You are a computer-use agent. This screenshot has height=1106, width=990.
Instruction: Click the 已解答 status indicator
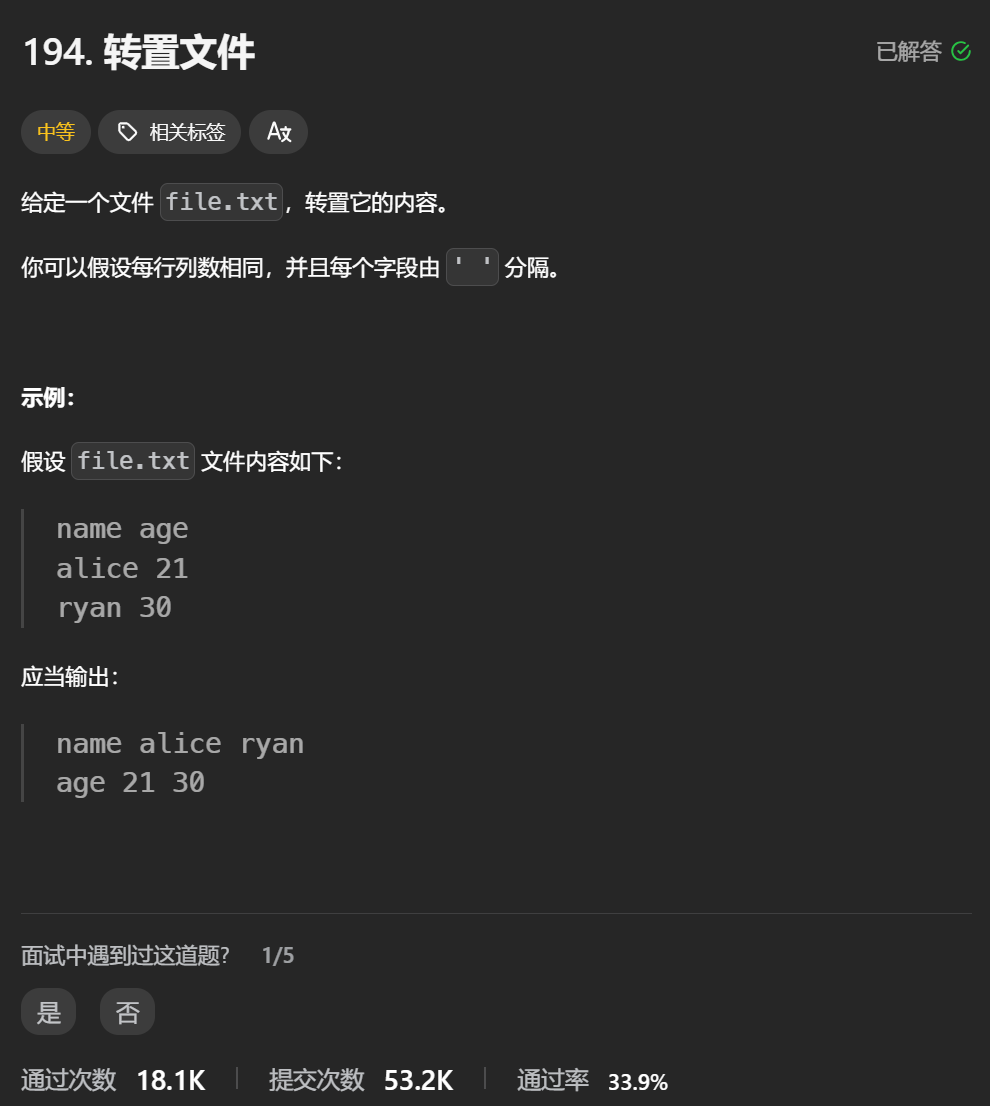pos(907,50)
